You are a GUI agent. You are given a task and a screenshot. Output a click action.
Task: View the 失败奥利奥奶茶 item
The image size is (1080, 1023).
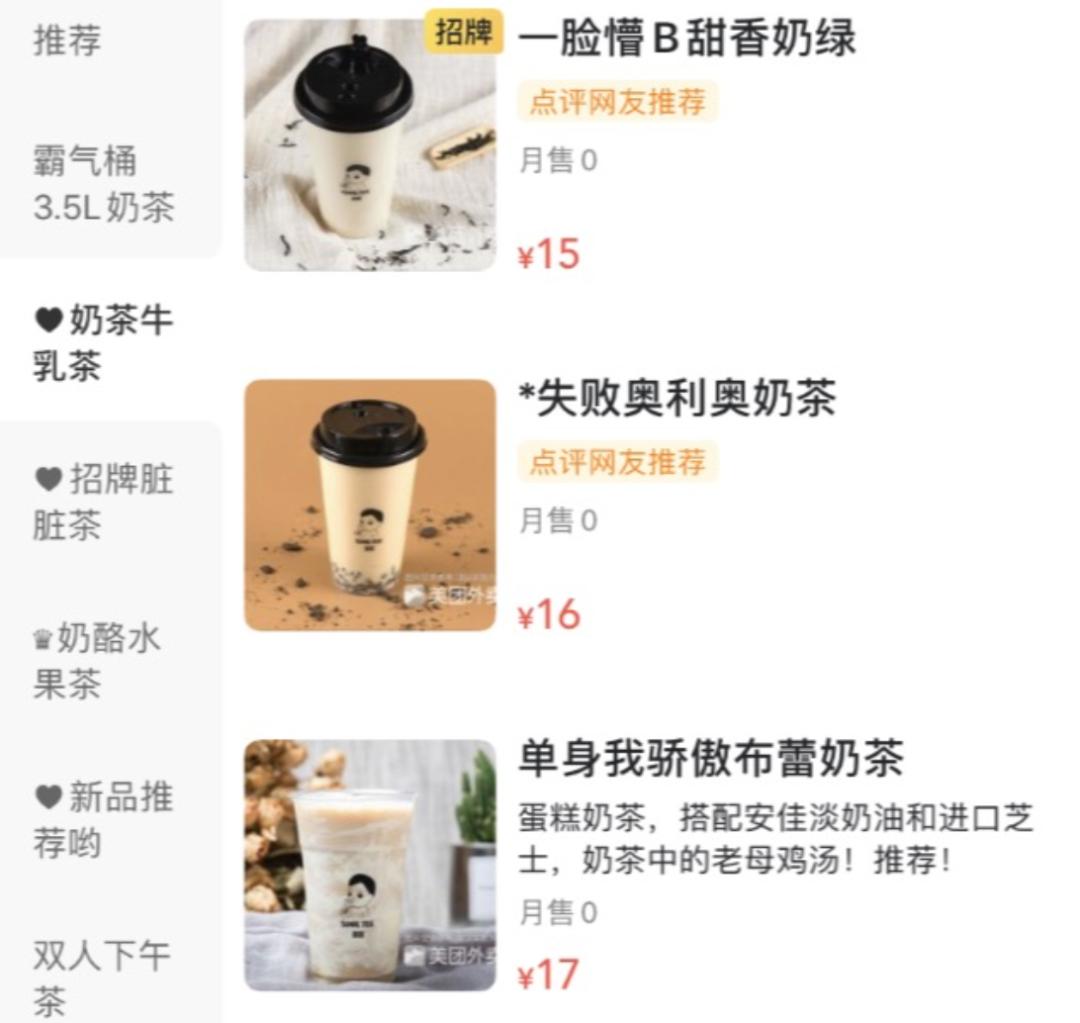point(676,399)
